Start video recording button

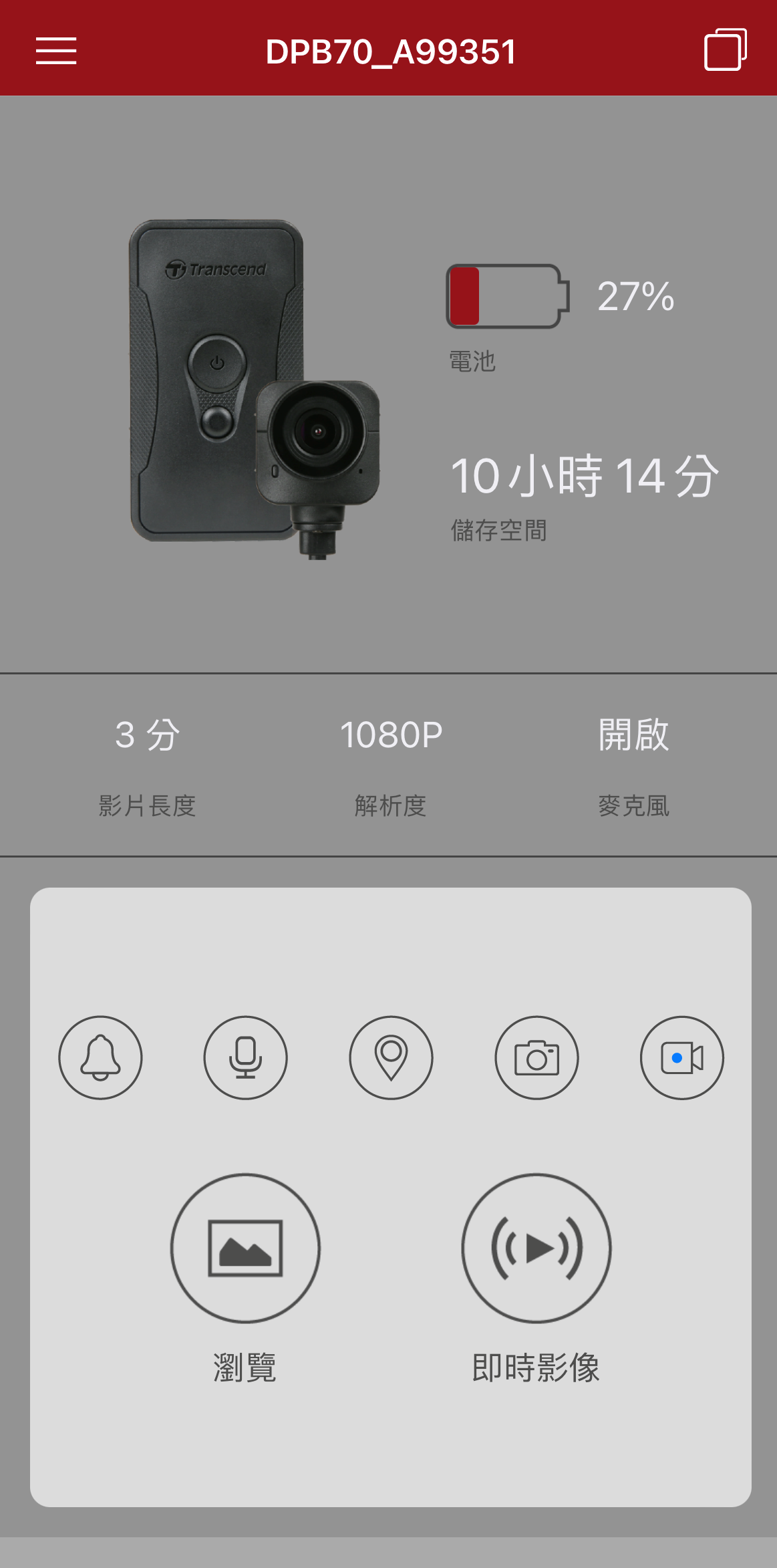tap(681, 1057)
